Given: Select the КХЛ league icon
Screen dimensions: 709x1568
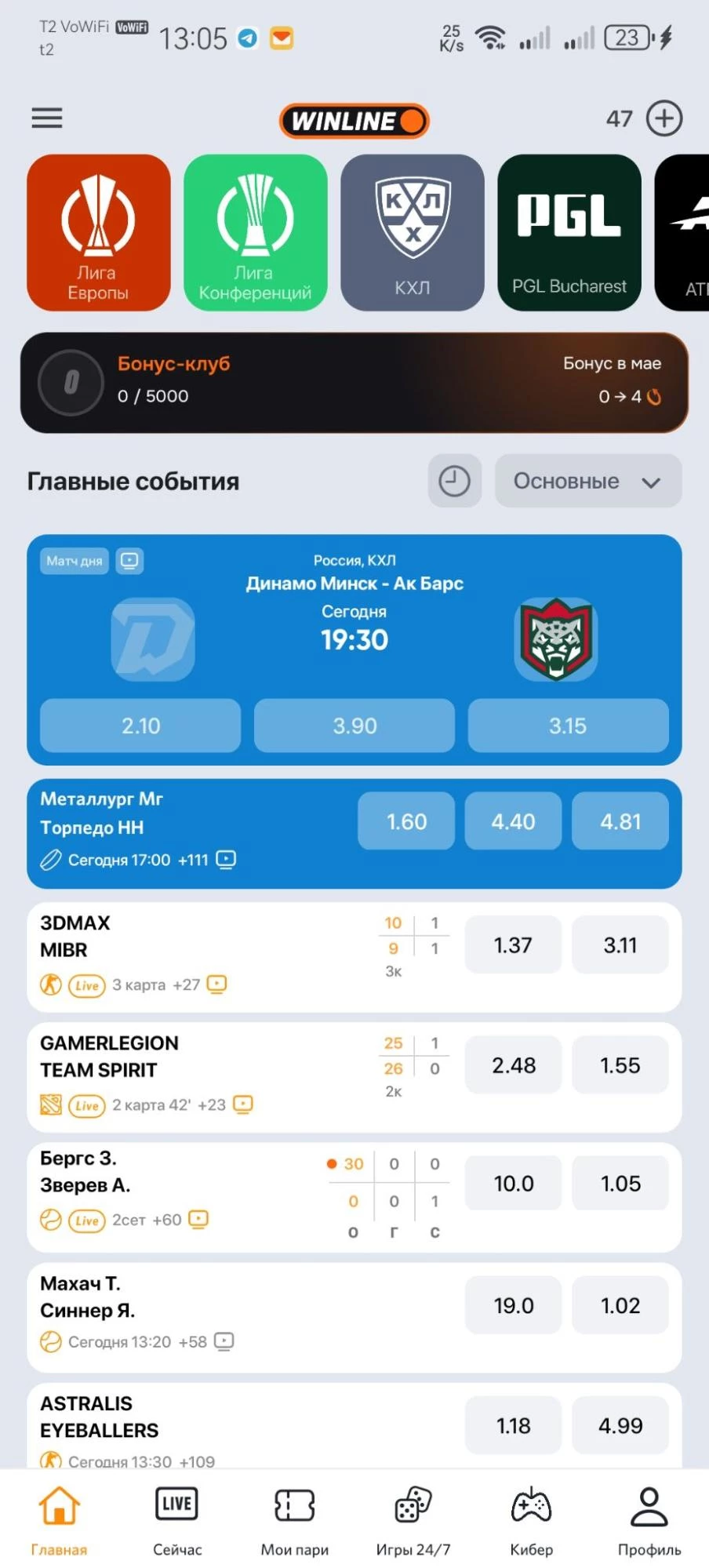Looking at the screenshot, I should tap(412, 233).
